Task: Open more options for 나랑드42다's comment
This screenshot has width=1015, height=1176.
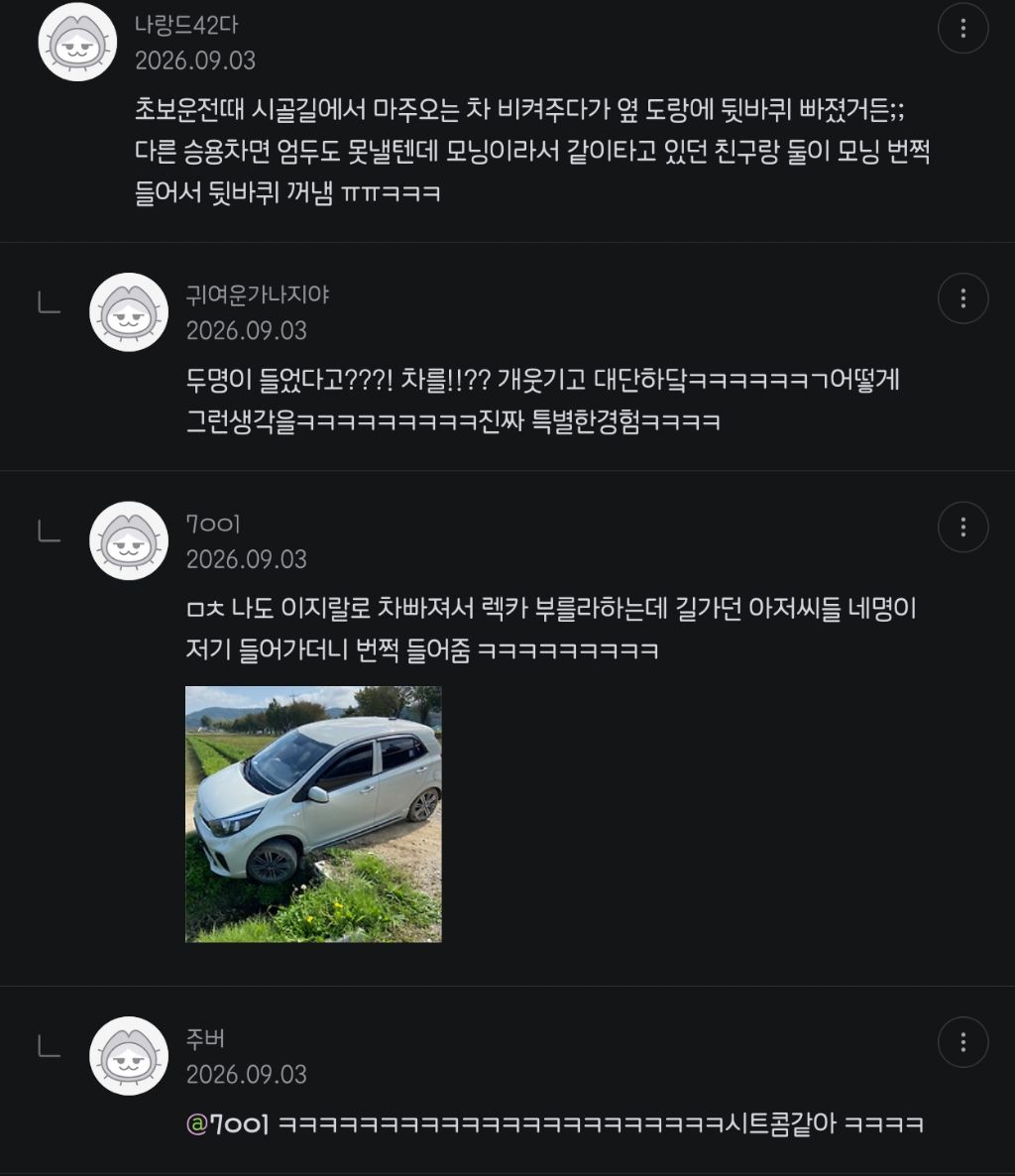Action: [x=962, y=29]
